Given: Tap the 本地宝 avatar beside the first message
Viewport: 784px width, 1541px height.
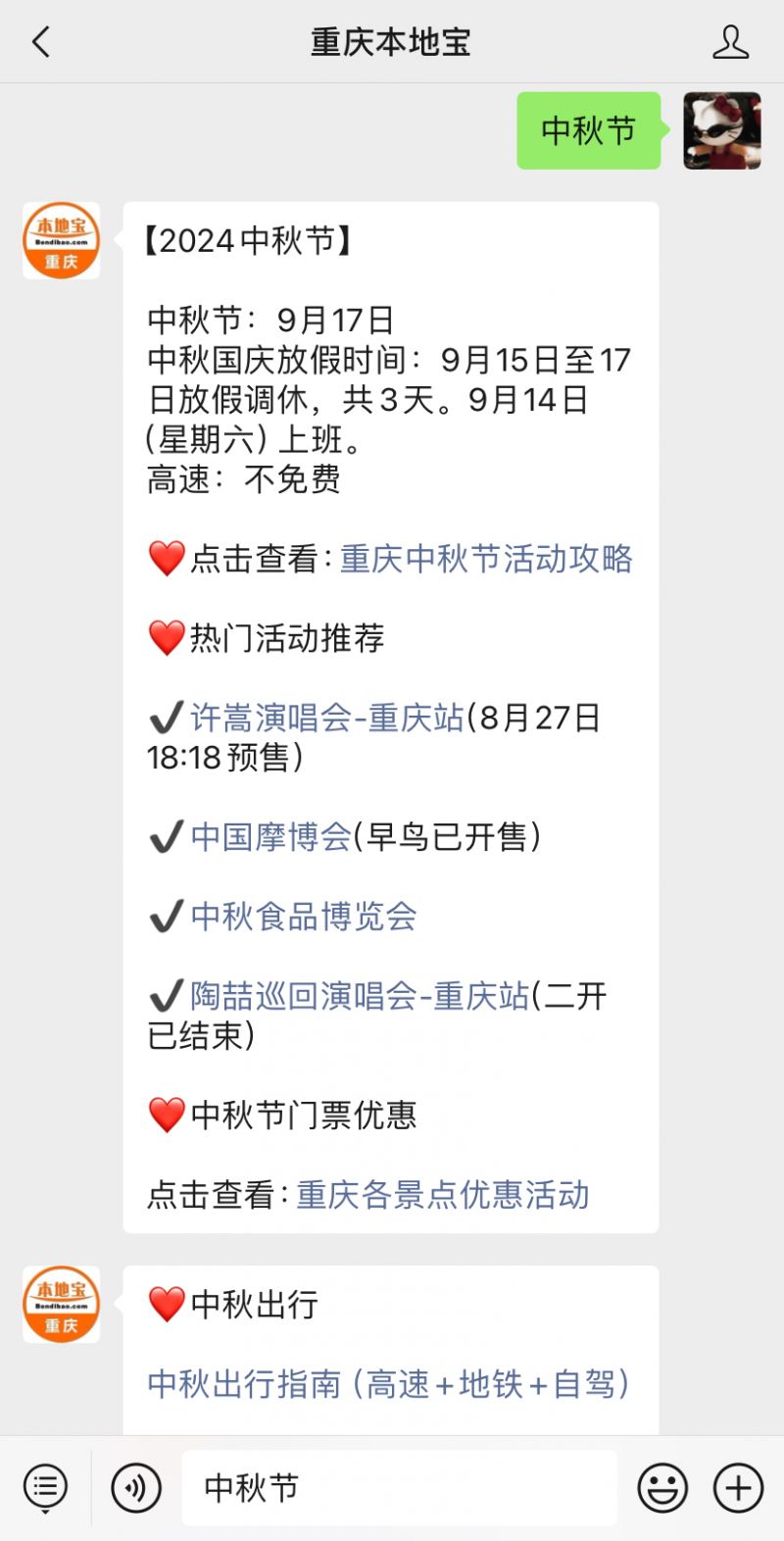Looking at the screenshot, I should pyautogui.click(x=61, y=240).
